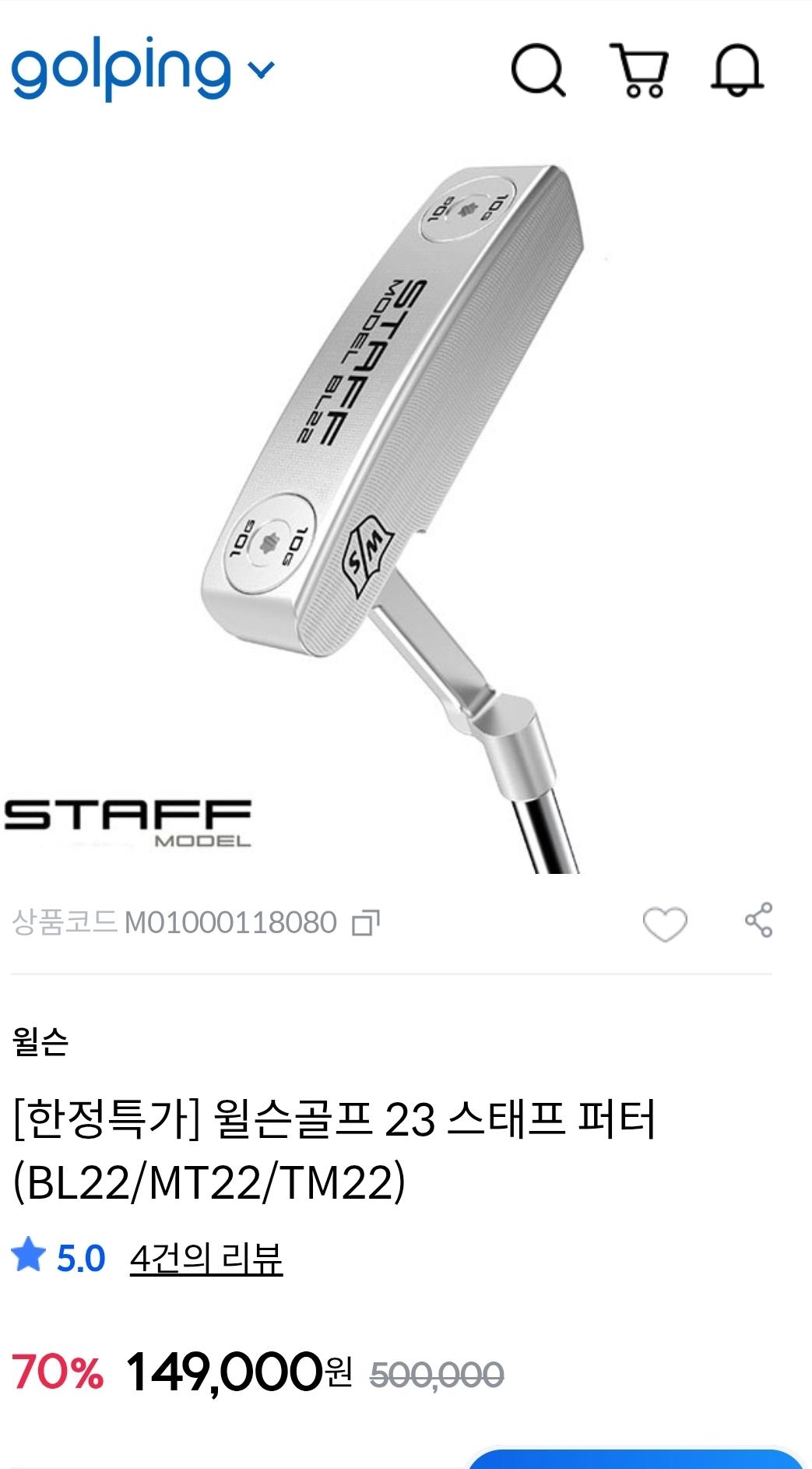Open the notifications bell
The height and width of the screenshot is (1469, 812).
[736, 71]
